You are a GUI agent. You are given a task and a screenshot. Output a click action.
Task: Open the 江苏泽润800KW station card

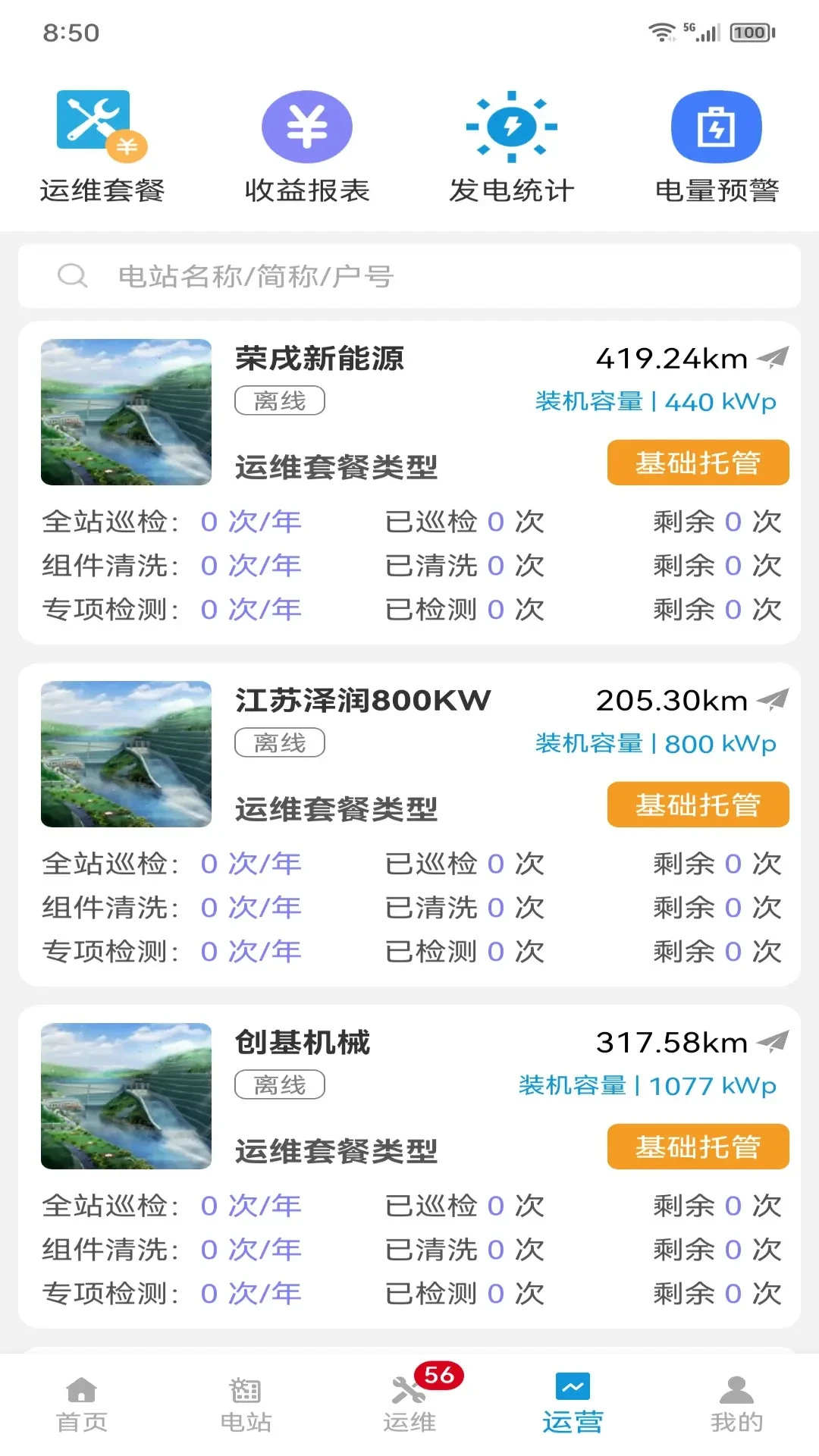tap(409, 825)
